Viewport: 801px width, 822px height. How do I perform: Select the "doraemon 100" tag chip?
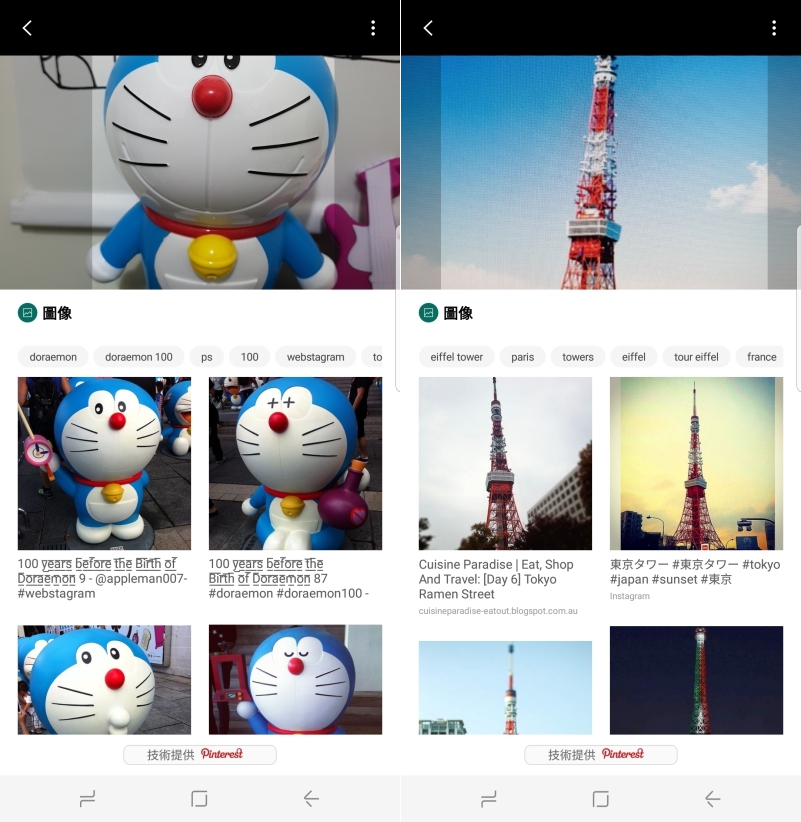[x=139, y=357]
